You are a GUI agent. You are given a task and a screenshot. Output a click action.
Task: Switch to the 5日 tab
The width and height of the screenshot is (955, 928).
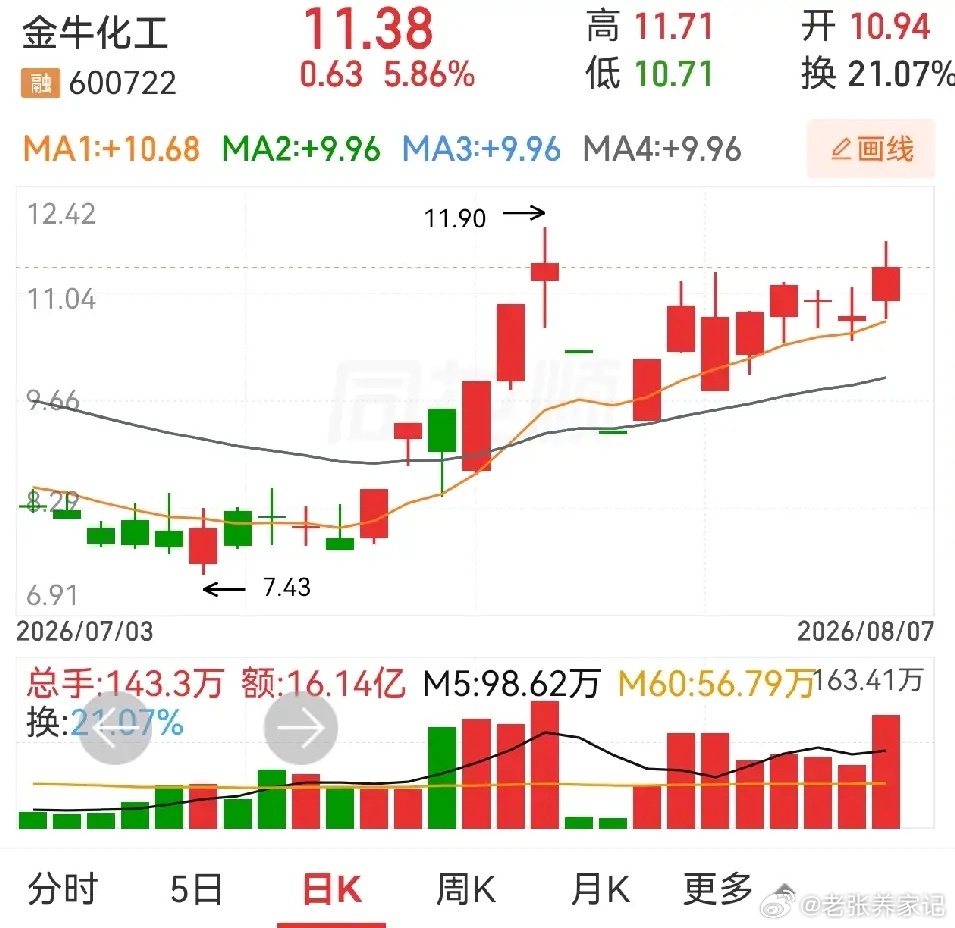(x=196, y=889)
